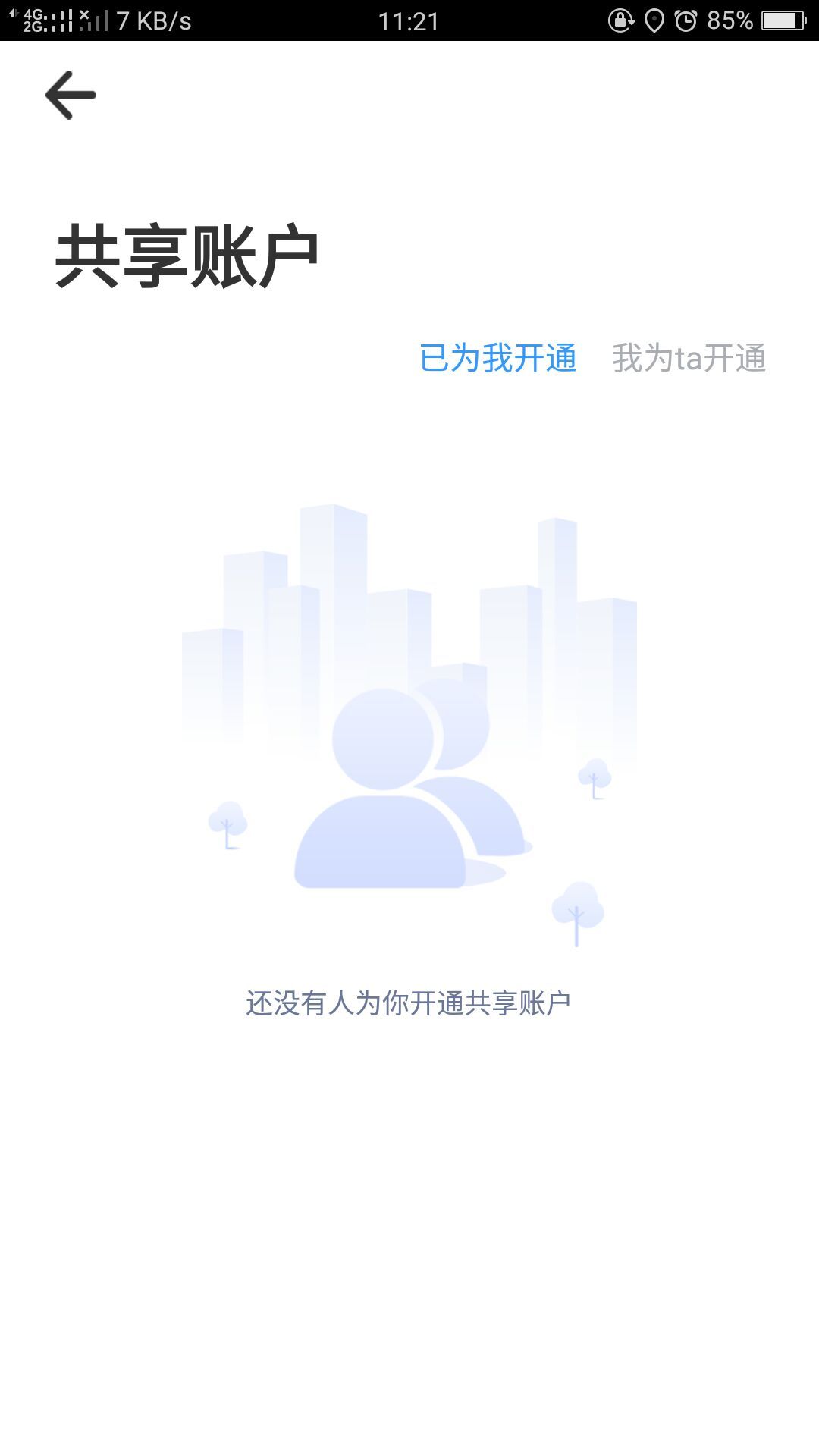
Task: Tap the 85% battery percentage text
Action: click(x=730, y=20)
